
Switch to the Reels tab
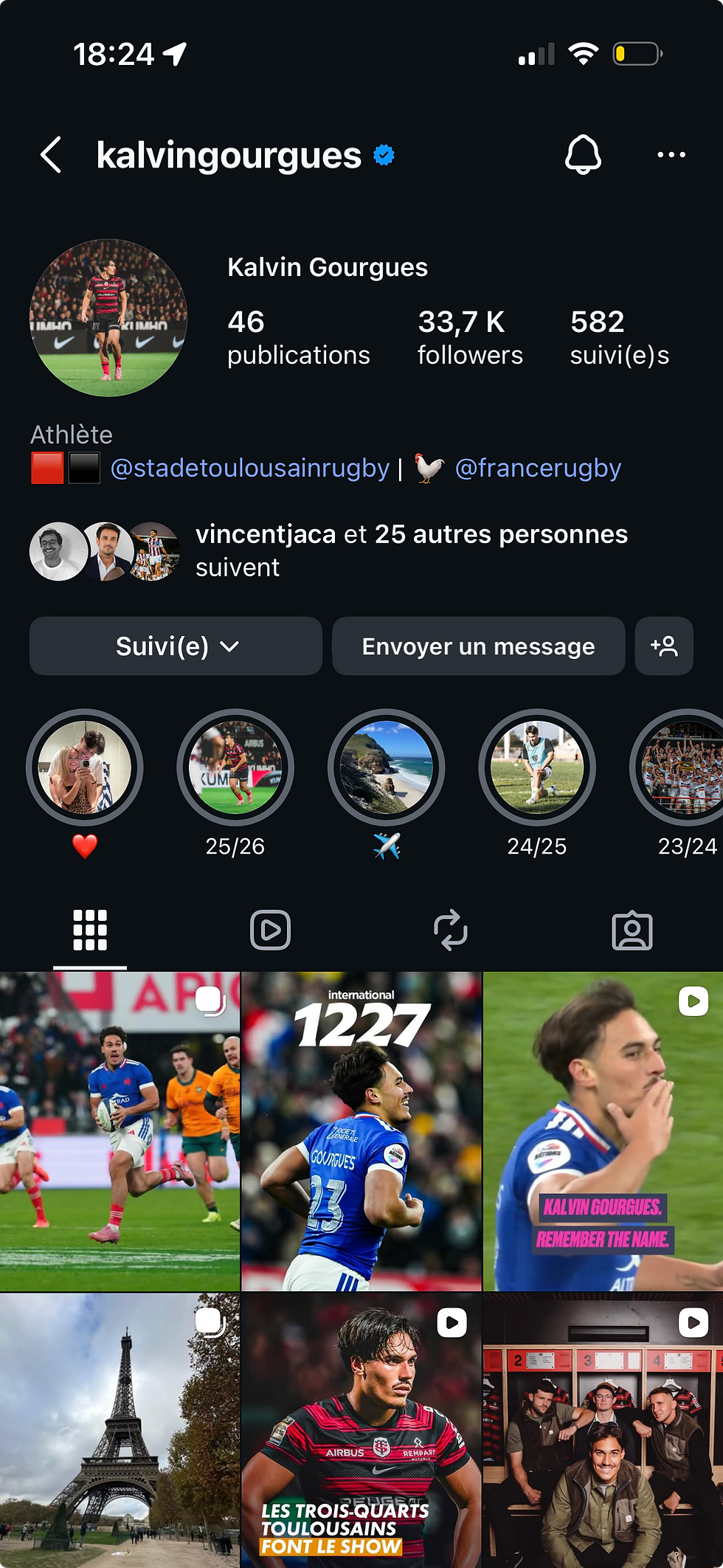coord(270,930)
